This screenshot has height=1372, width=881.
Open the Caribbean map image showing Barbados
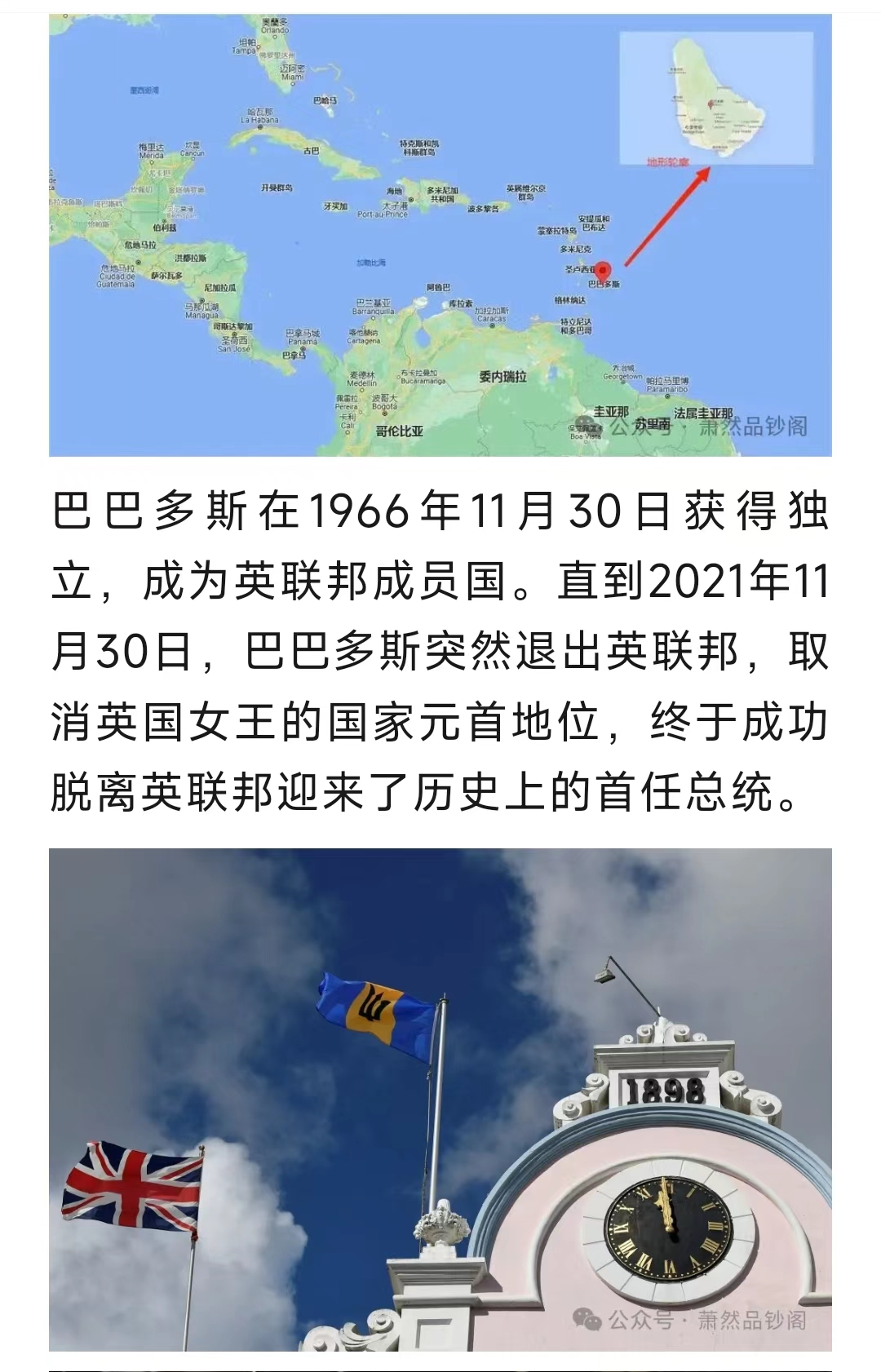(x=440, y=235)
